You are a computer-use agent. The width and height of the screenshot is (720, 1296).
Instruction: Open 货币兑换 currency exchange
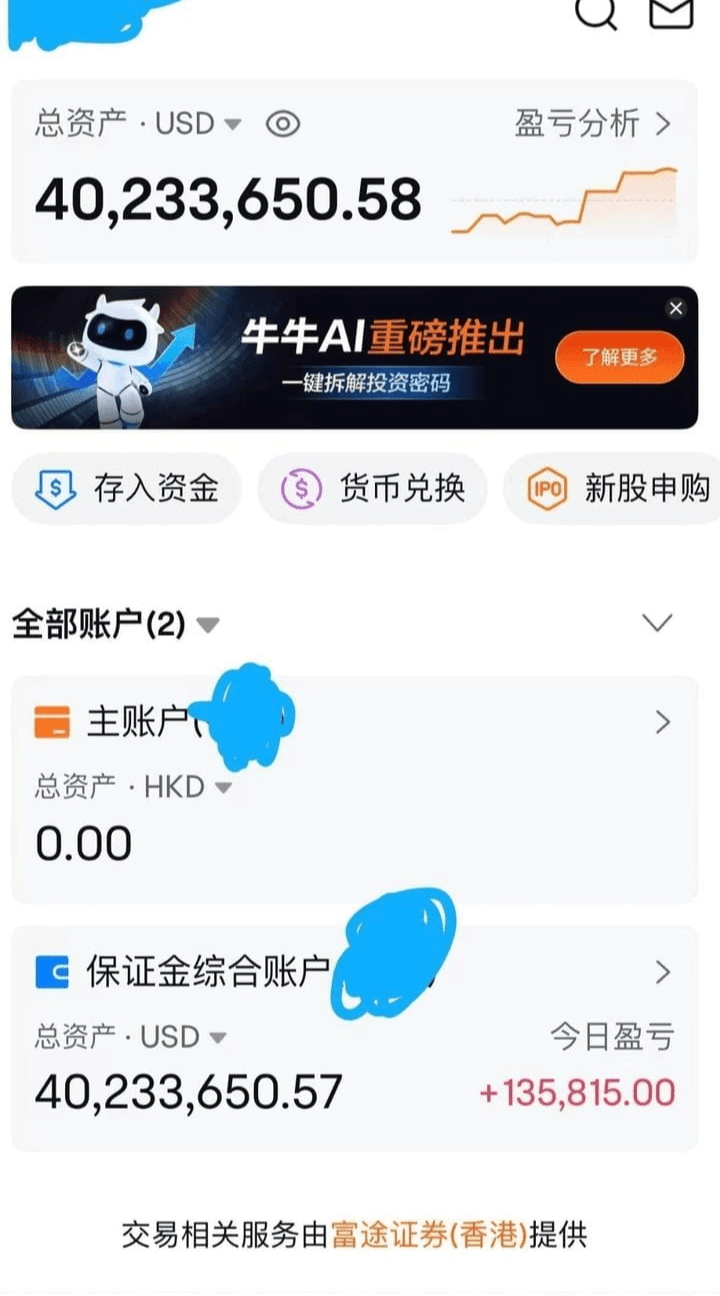coord(372,489)
